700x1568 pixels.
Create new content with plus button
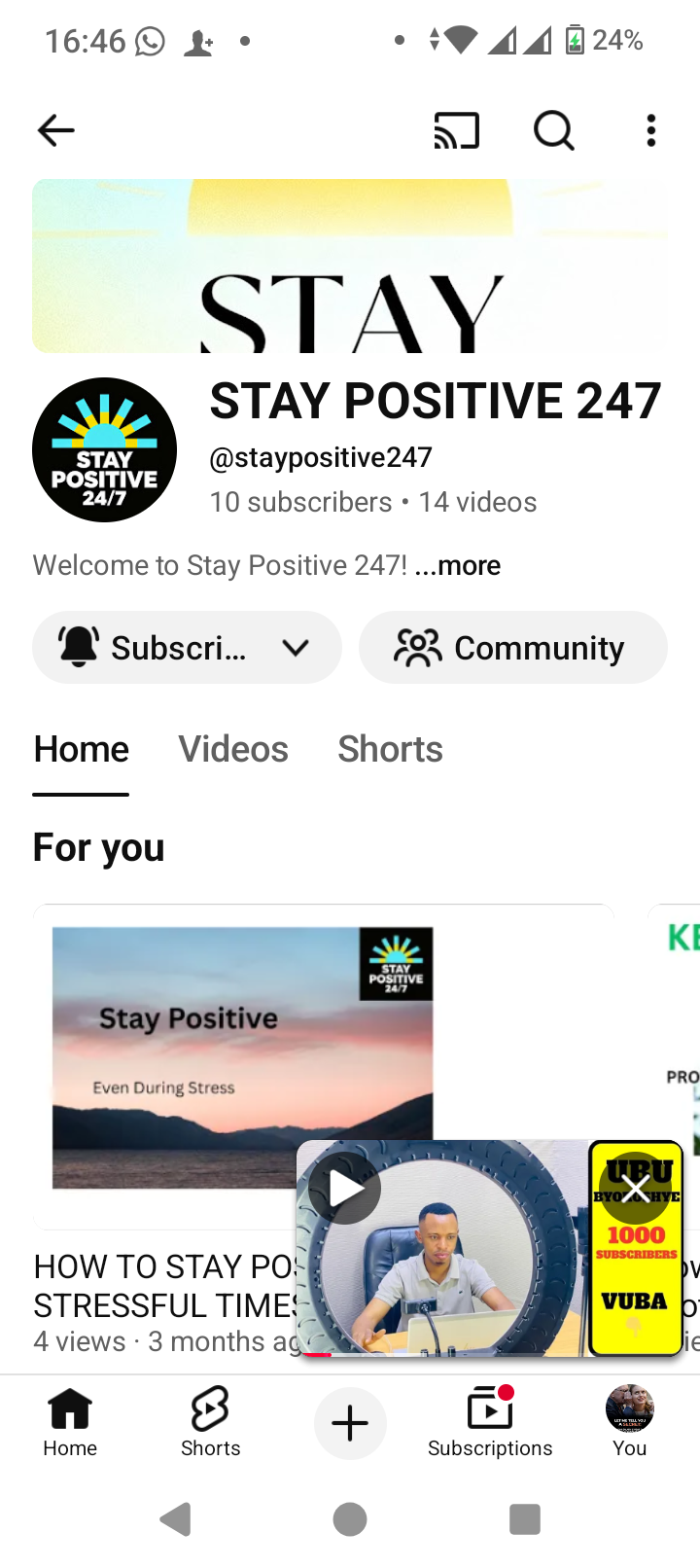tap(350, 1424)
